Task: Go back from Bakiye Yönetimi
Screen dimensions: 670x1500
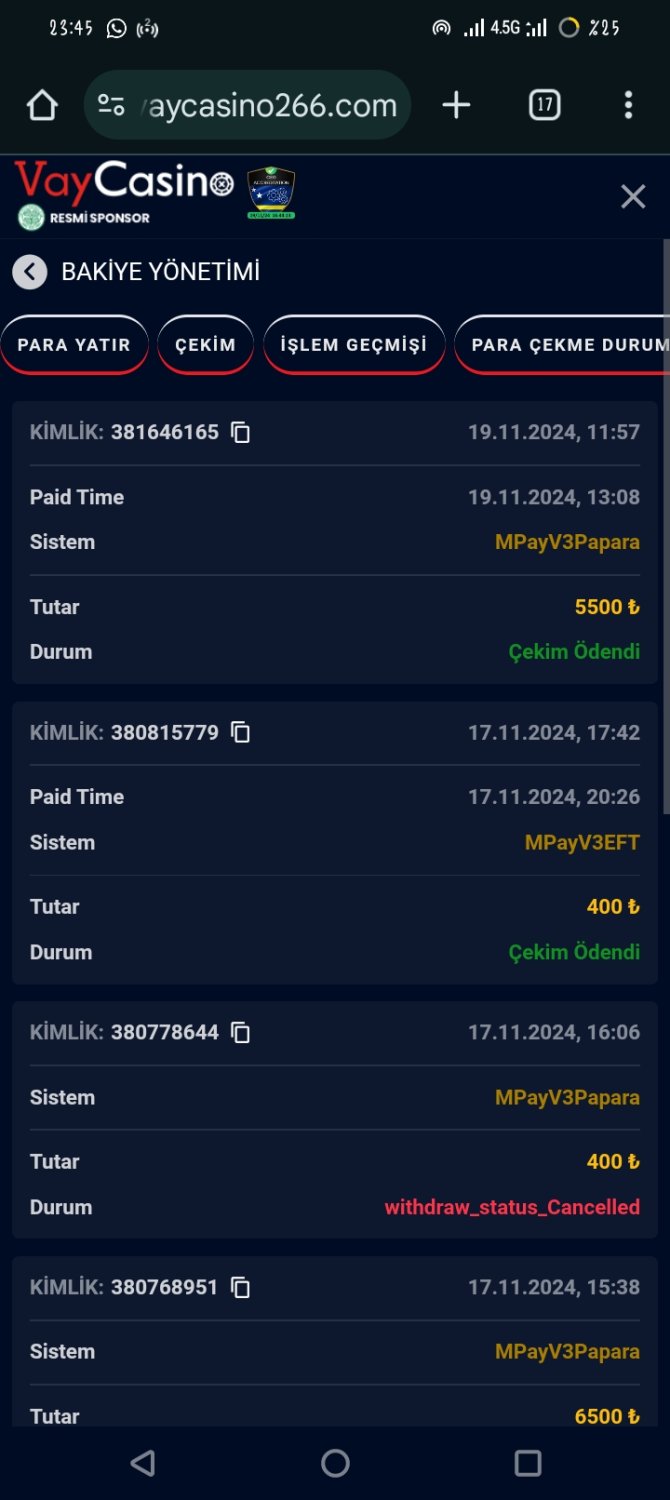Action: 30,272
